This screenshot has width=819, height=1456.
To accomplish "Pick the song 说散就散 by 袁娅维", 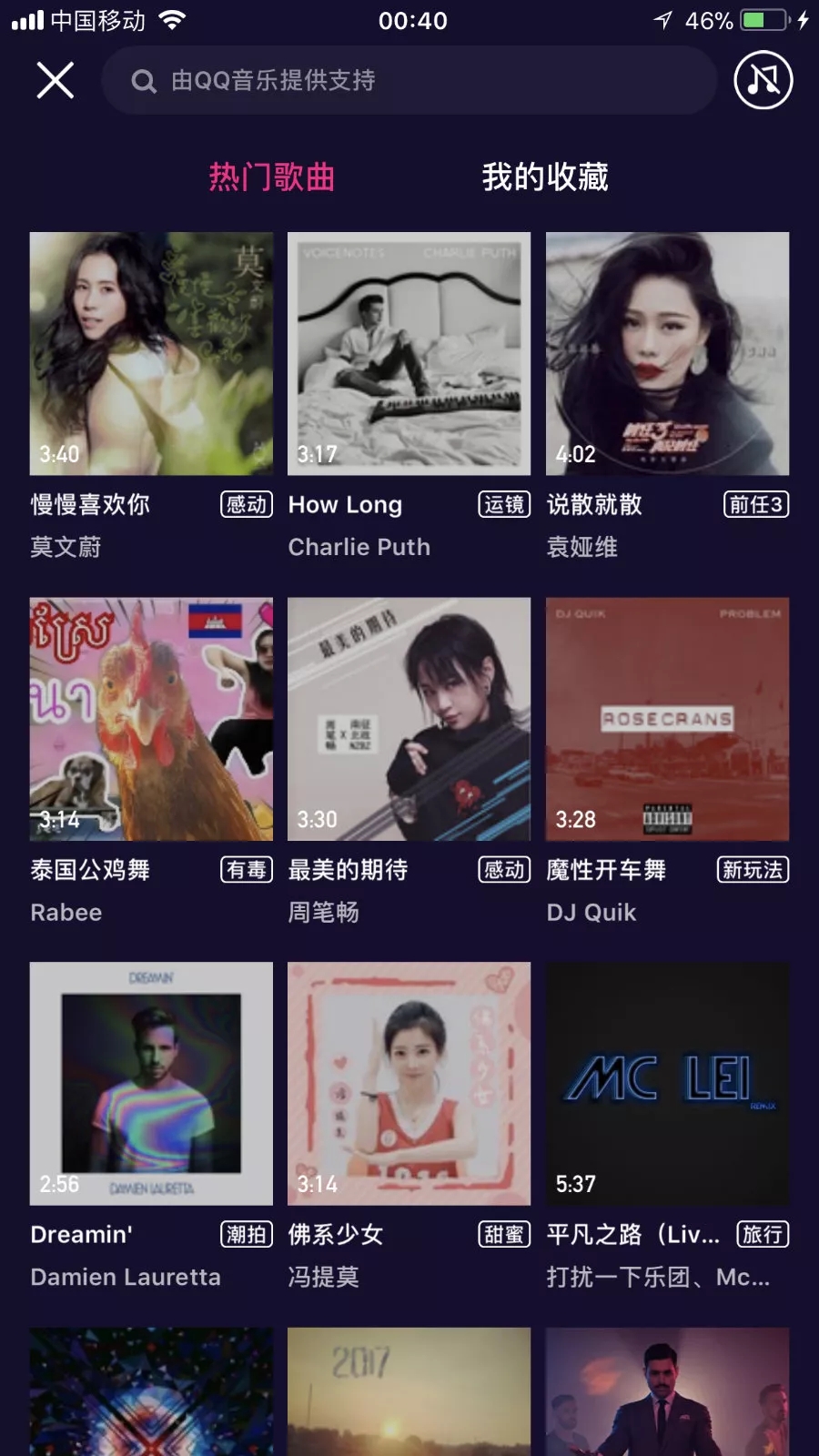I will 667,354.
